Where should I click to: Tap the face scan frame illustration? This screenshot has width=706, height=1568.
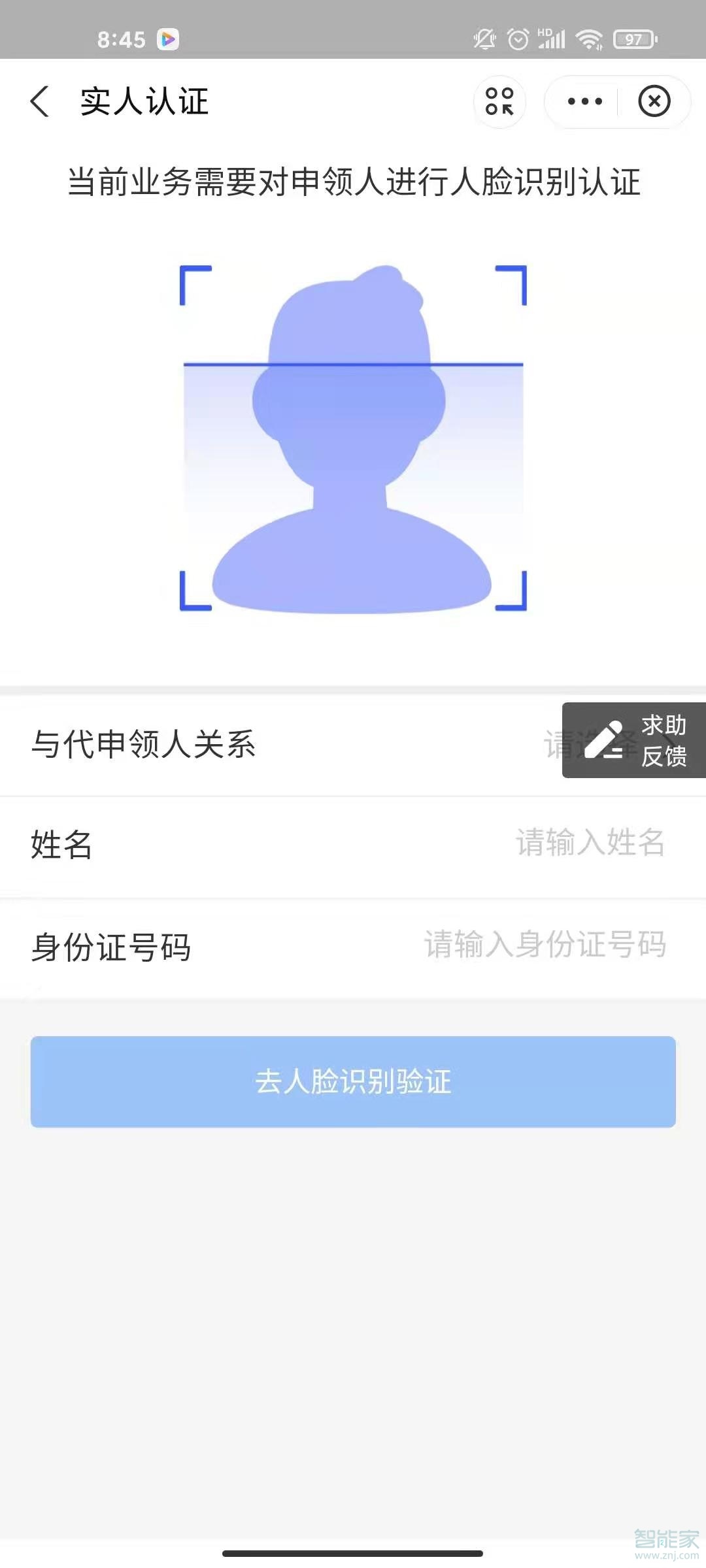point(353,438)
